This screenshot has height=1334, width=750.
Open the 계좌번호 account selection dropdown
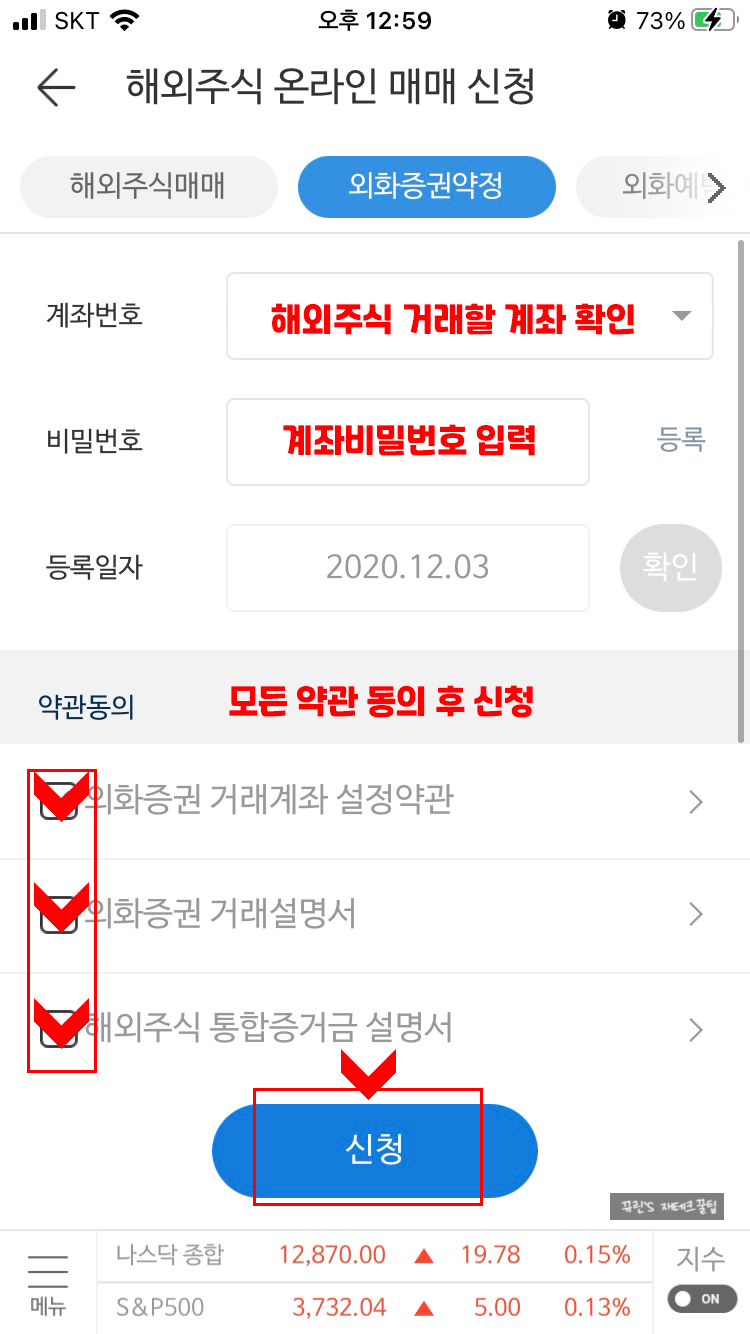point(468,316)
